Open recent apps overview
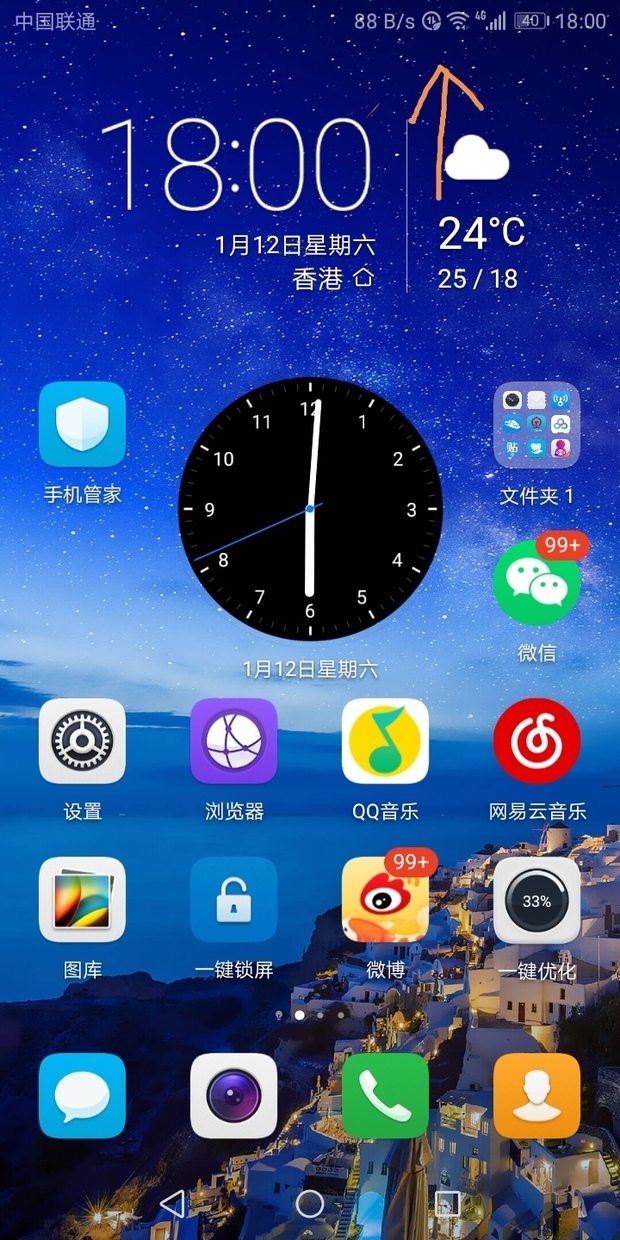This screenshot has width=620, height=1240. point(448,1203)
